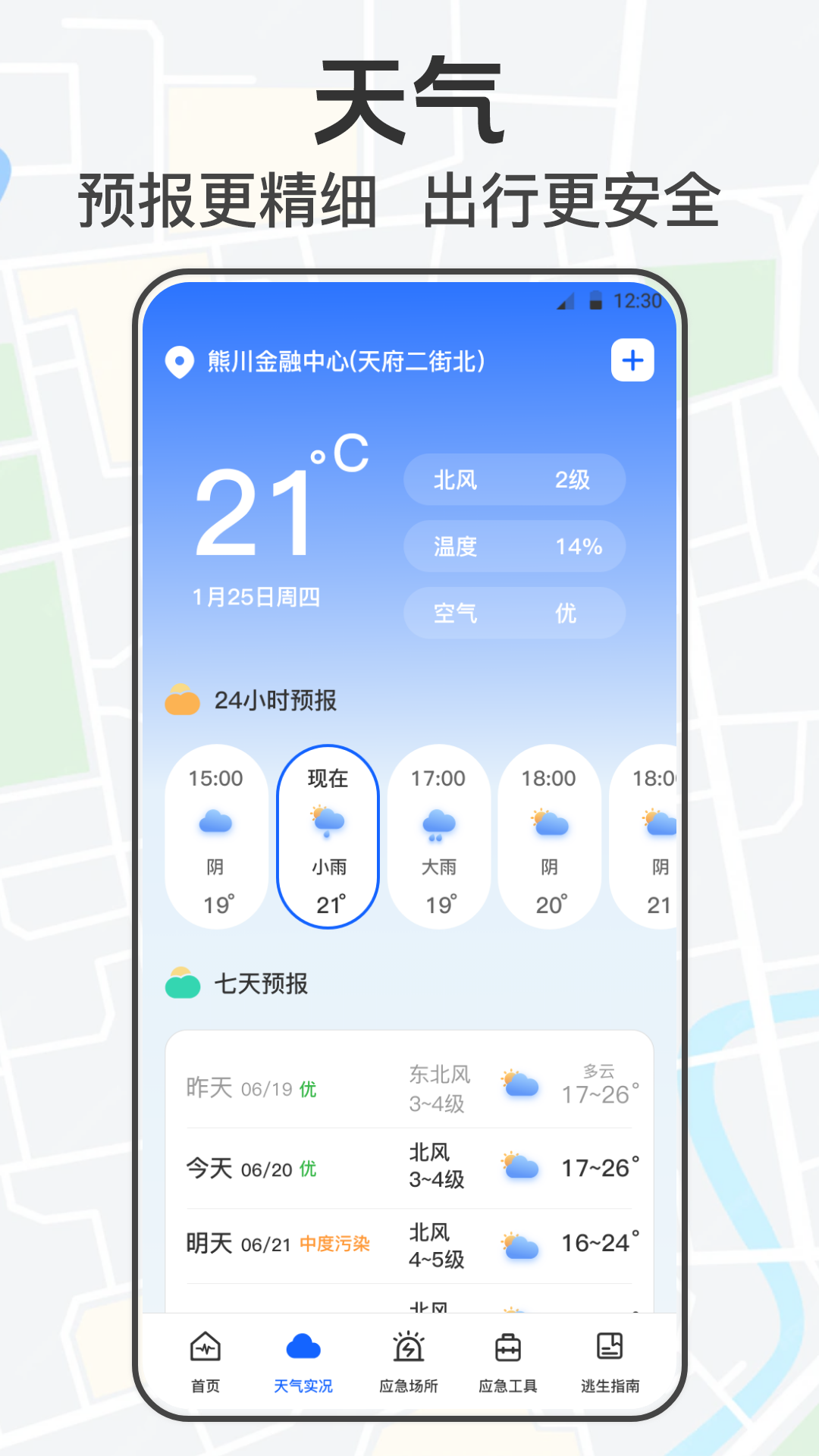Switch to the 首页 tab

(x=205, y=1361)
